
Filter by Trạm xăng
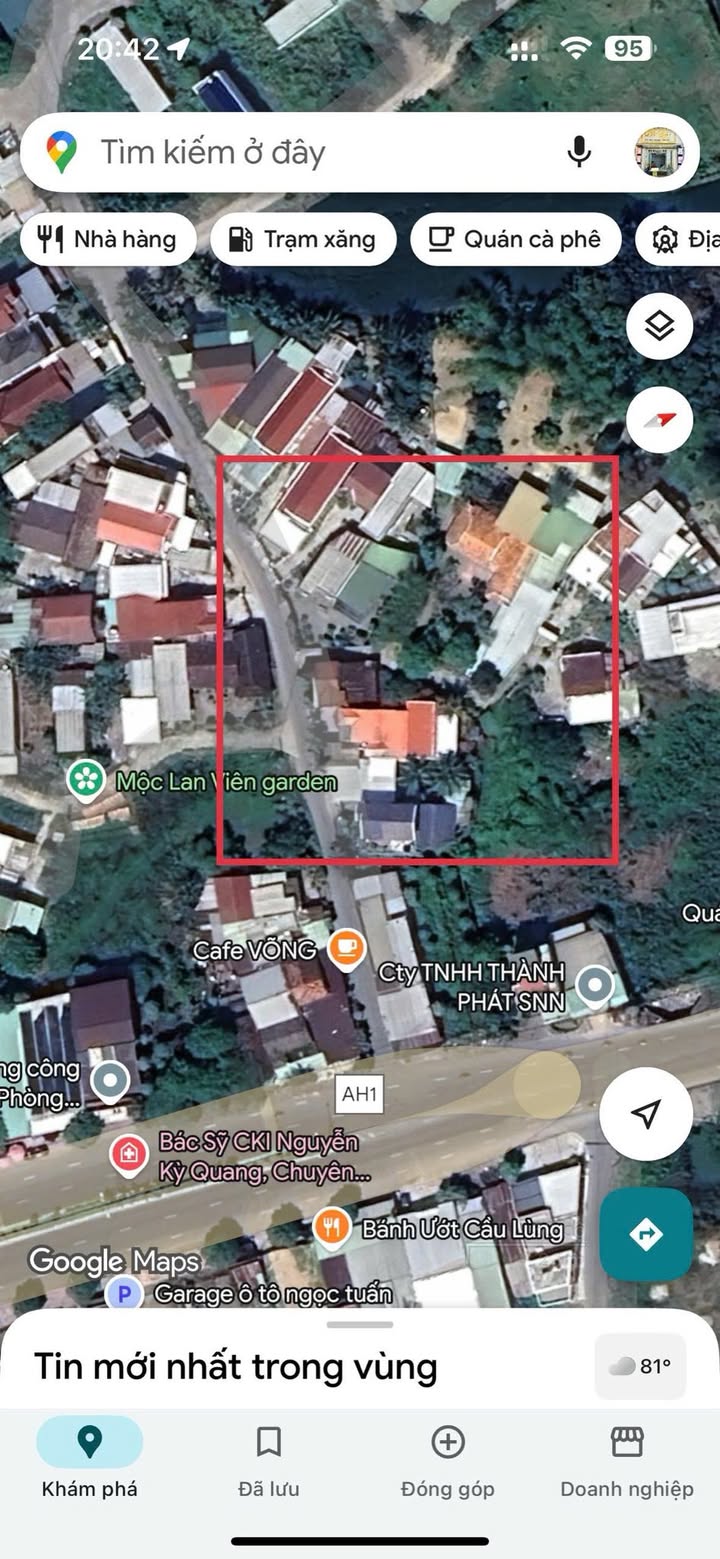(303, 239)
